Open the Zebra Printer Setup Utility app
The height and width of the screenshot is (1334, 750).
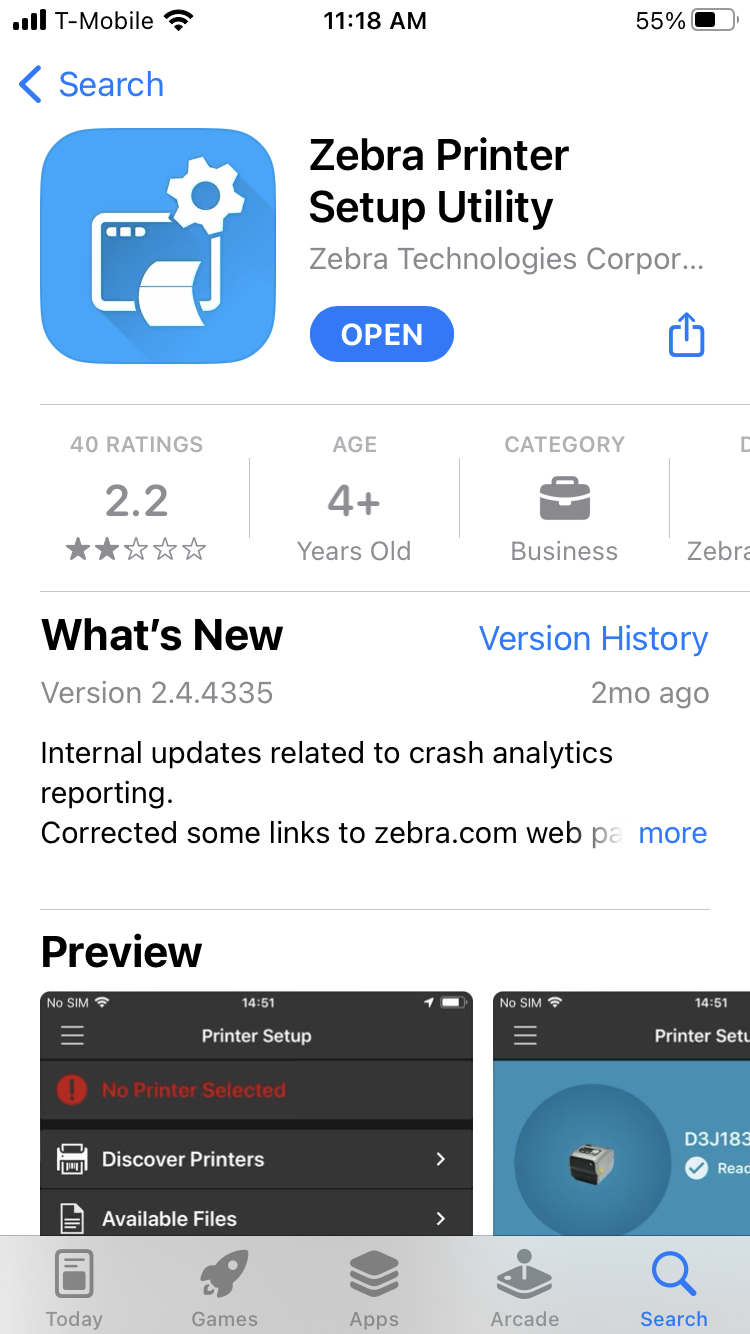(381, 335)
